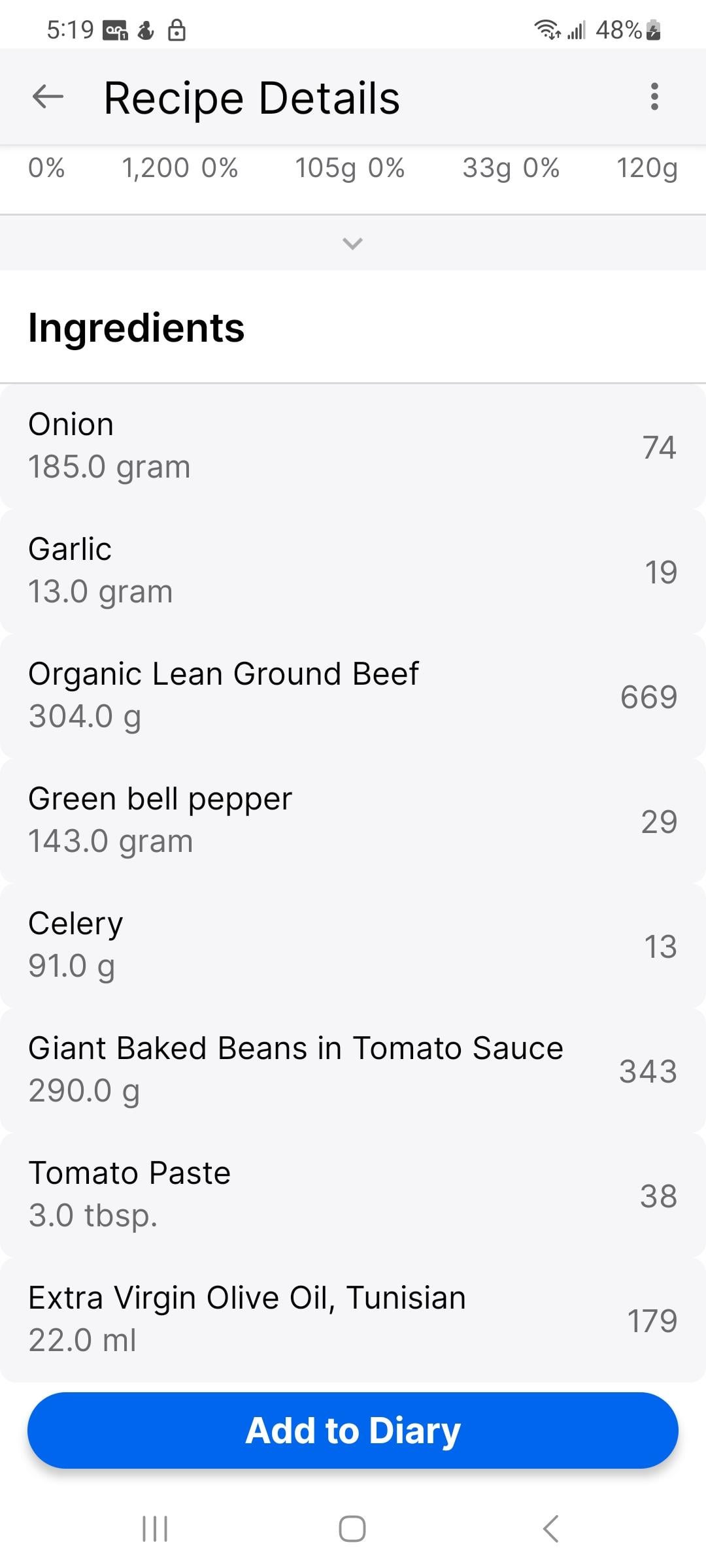Show recent apps from navigation bar
Screen dimensions: 706x1568
click(155, 1529)
